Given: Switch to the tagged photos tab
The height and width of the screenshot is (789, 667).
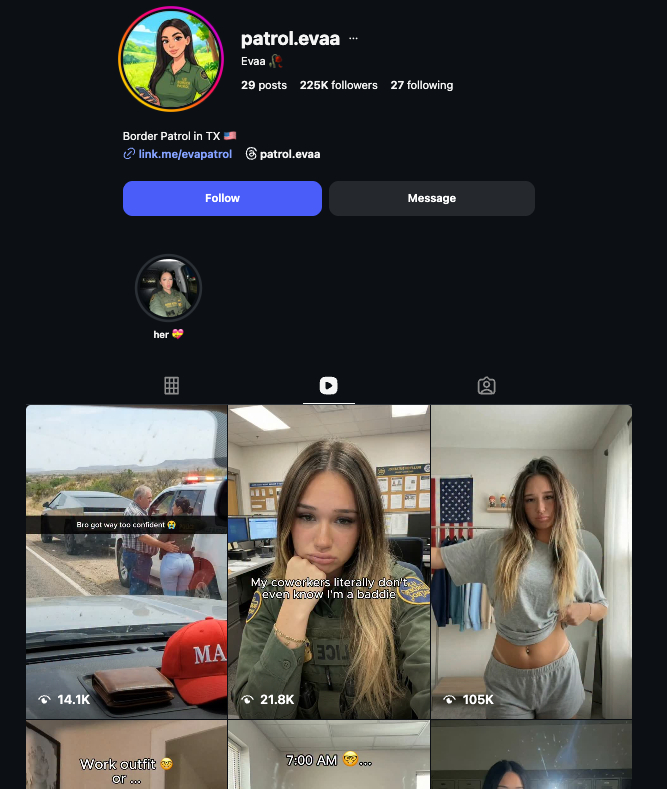Looking at the screenshot, I should 486,386.
